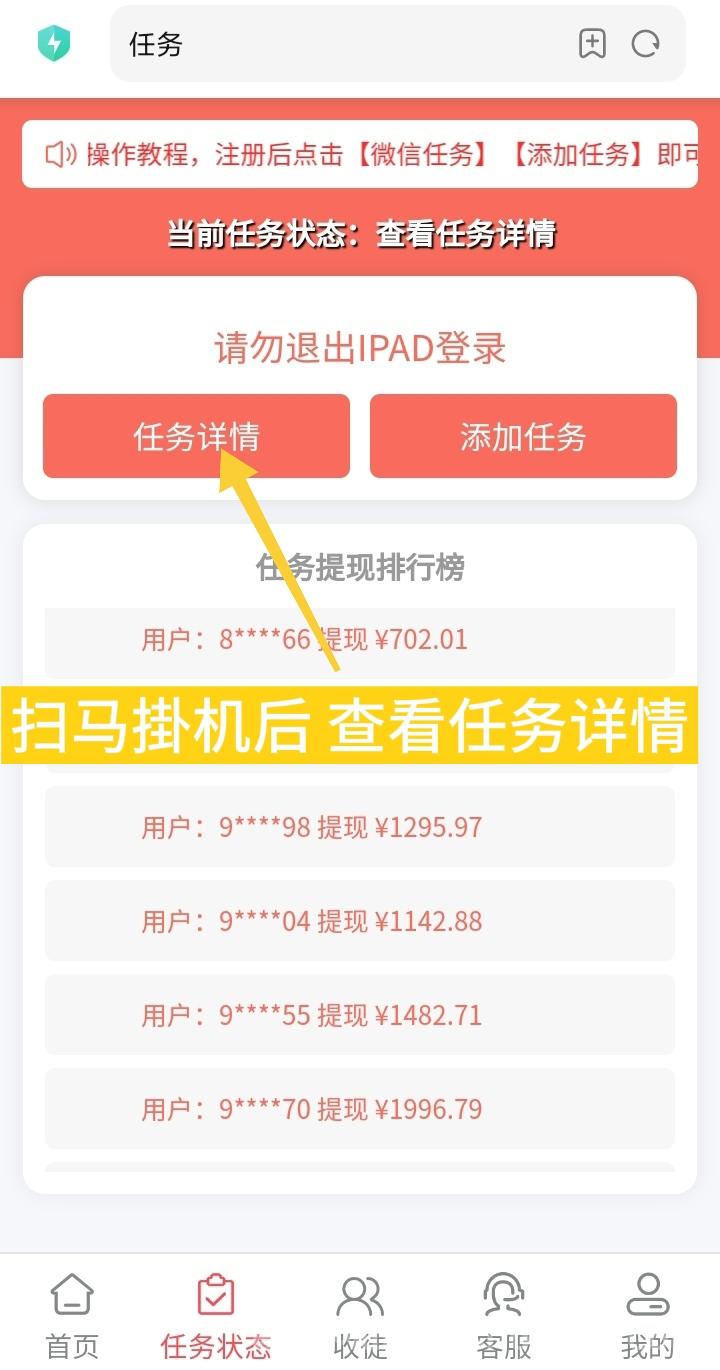720x1370 pixels.
Task: Open 任务详情 to view task details
Action: [x=196, y=437]
